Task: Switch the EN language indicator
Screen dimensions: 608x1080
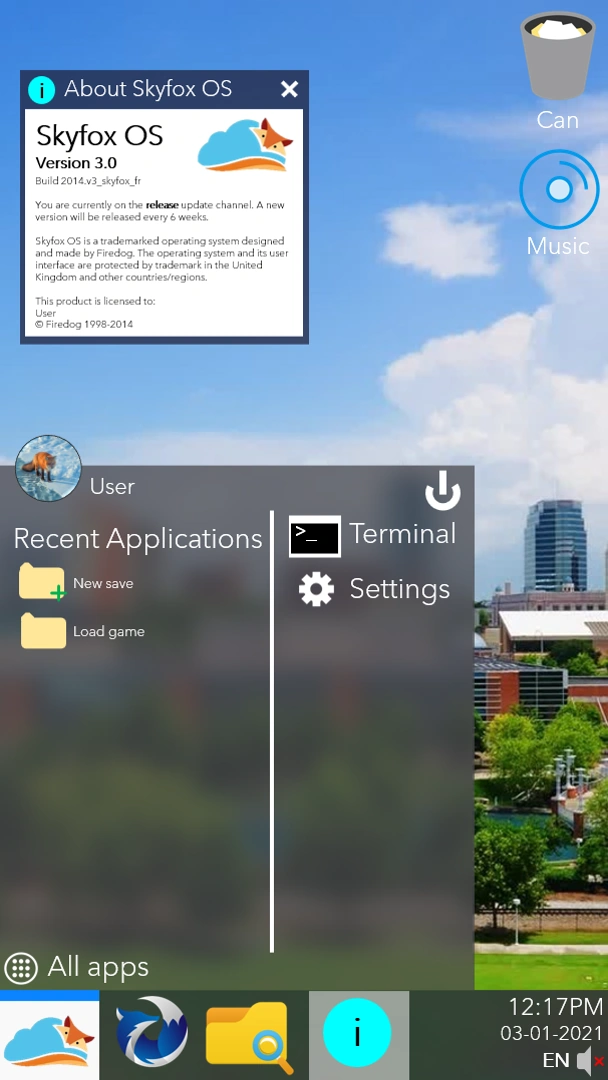Action: [555, 1061]
